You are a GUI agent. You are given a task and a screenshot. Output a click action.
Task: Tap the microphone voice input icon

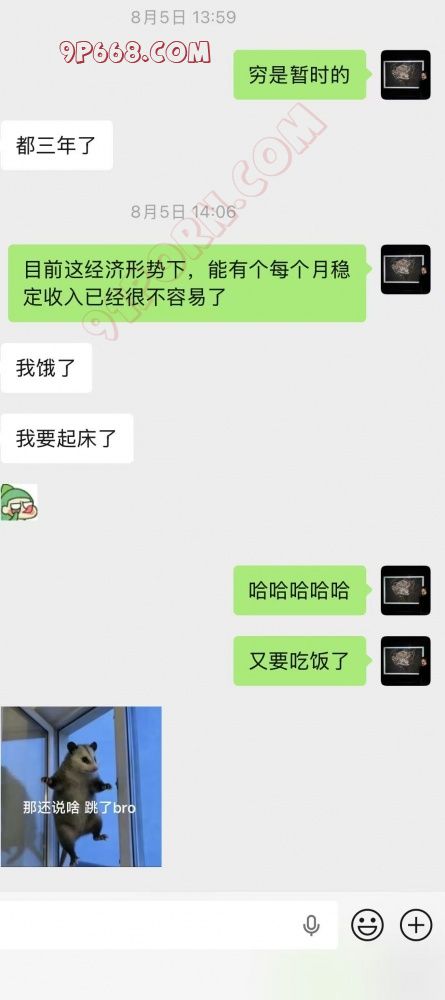click(x=311, y=925)
